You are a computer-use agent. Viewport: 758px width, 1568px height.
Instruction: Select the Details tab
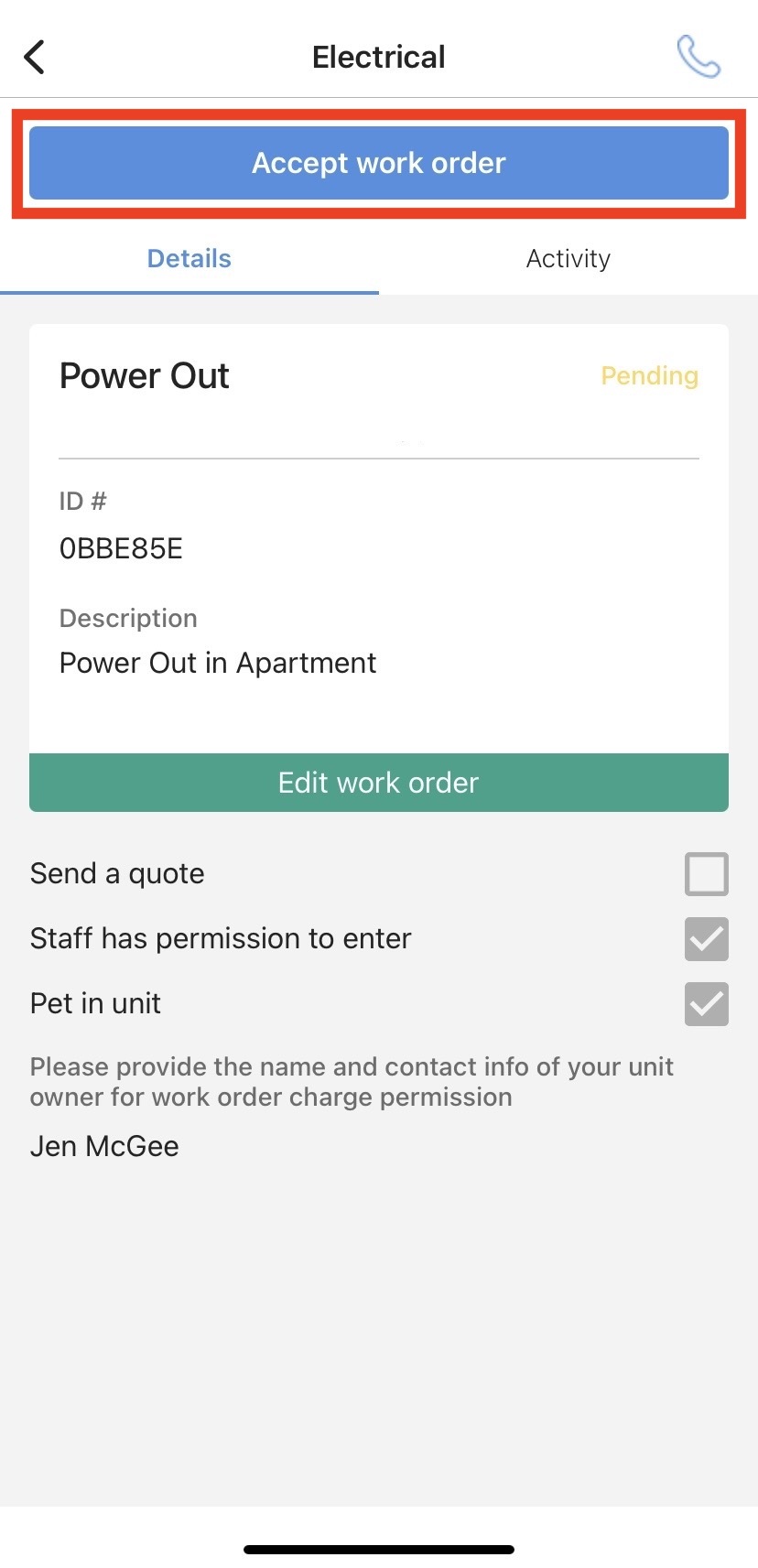click(x=189, y=259)
